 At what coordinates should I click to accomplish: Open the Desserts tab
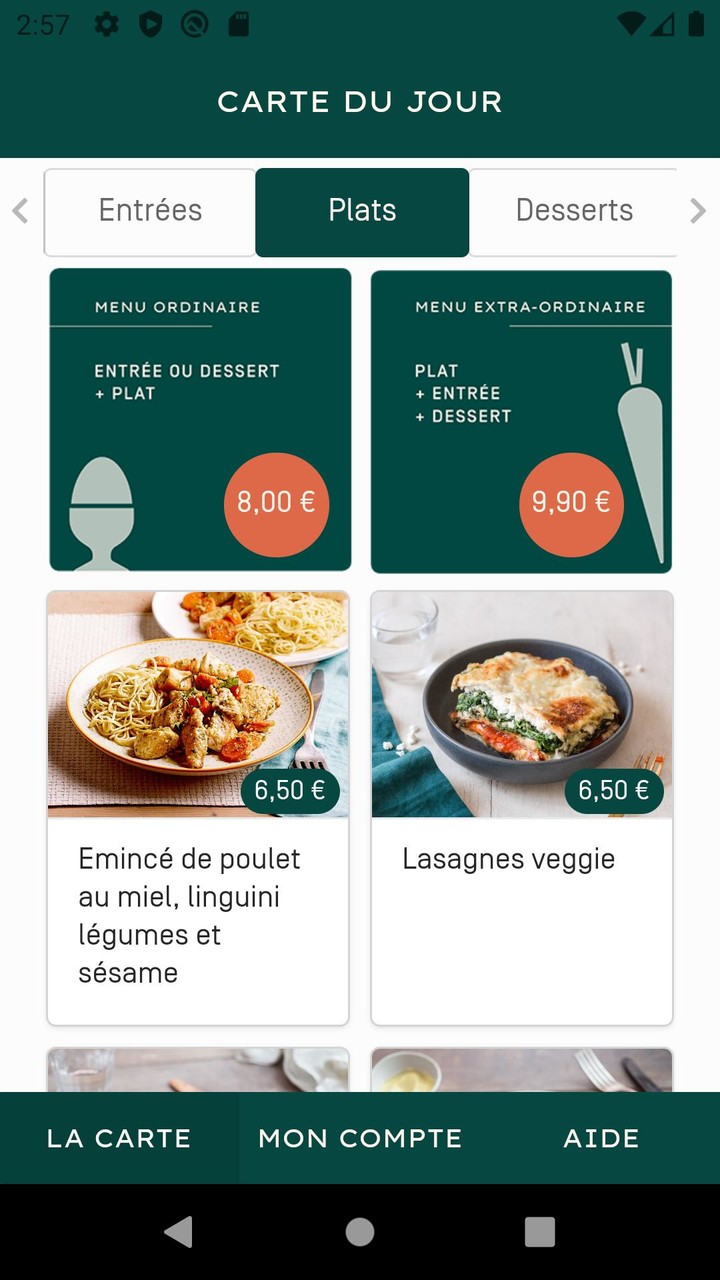pyautogui.click(x=575, y=211)
